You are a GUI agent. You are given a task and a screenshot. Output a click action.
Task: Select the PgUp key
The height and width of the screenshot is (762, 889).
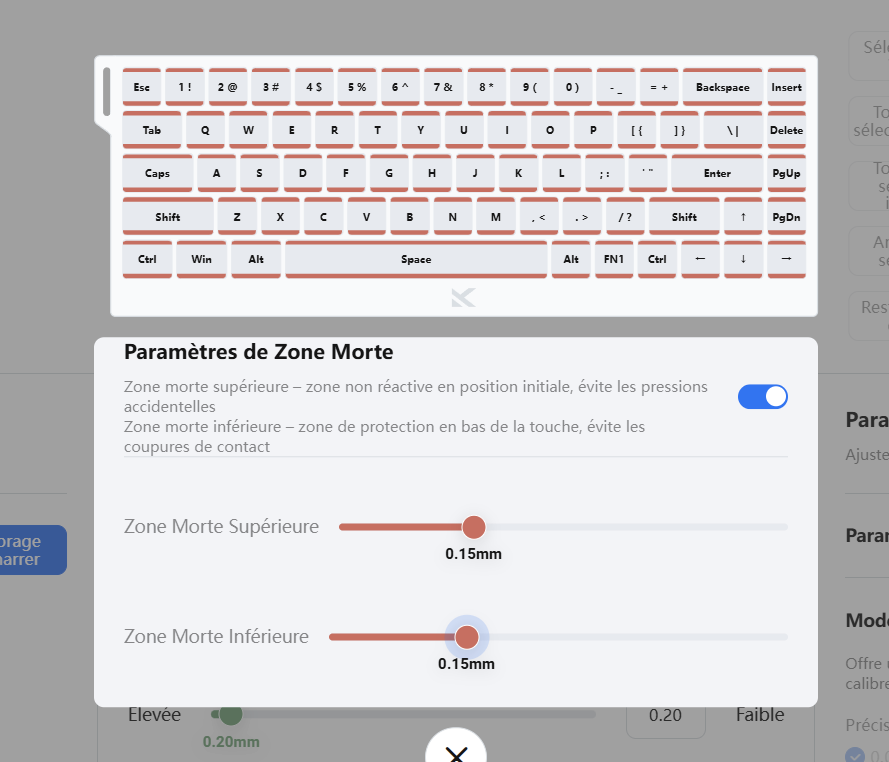[786, 173]
